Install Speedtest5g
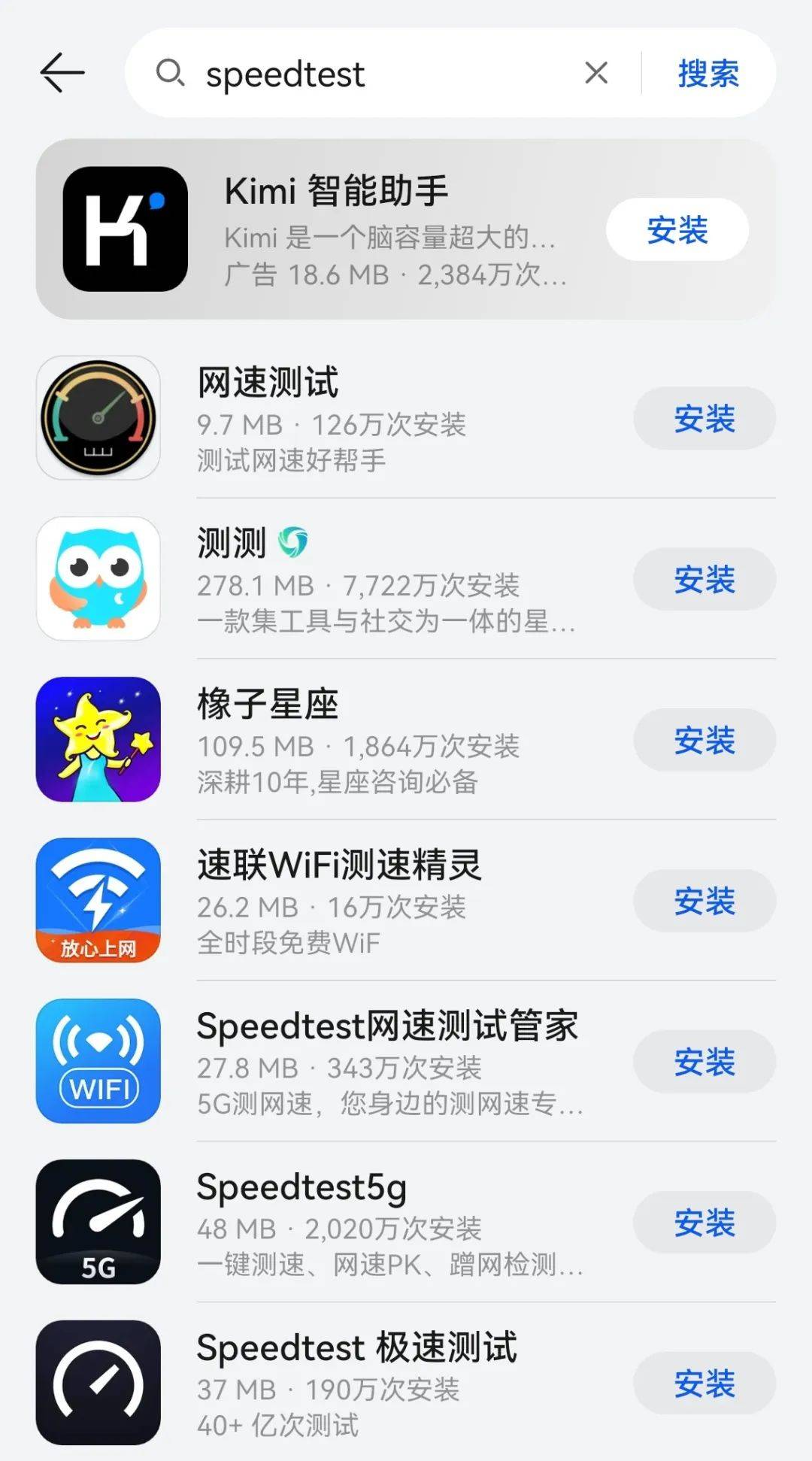 [x=704, y=1223]
